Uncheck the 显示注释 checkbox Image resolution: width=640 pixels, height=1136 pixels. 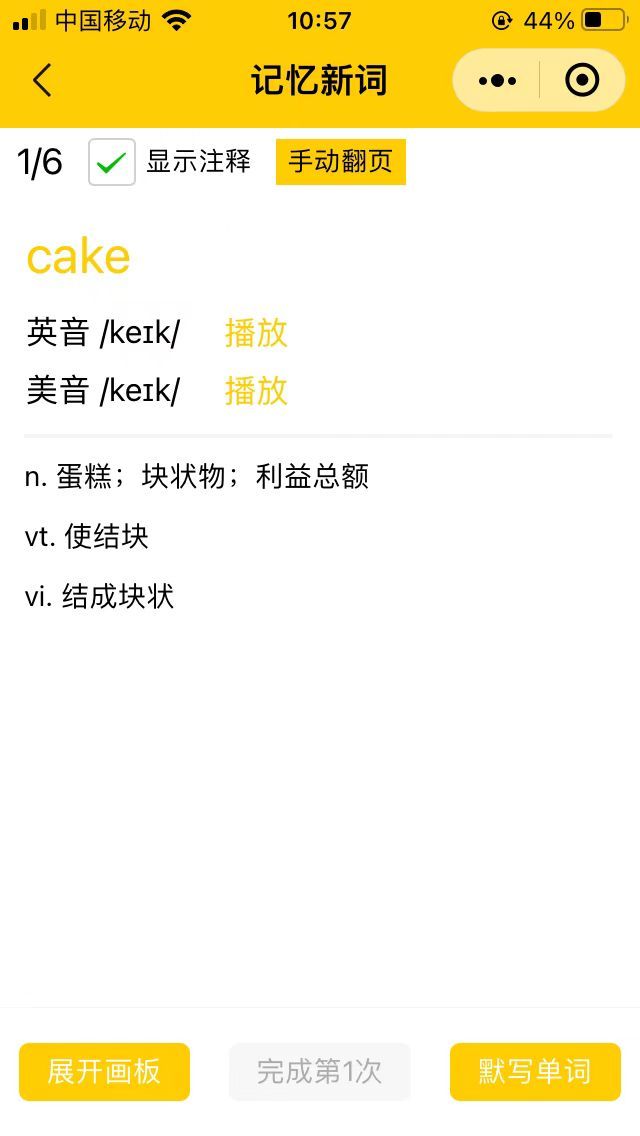tap(112, 162)
